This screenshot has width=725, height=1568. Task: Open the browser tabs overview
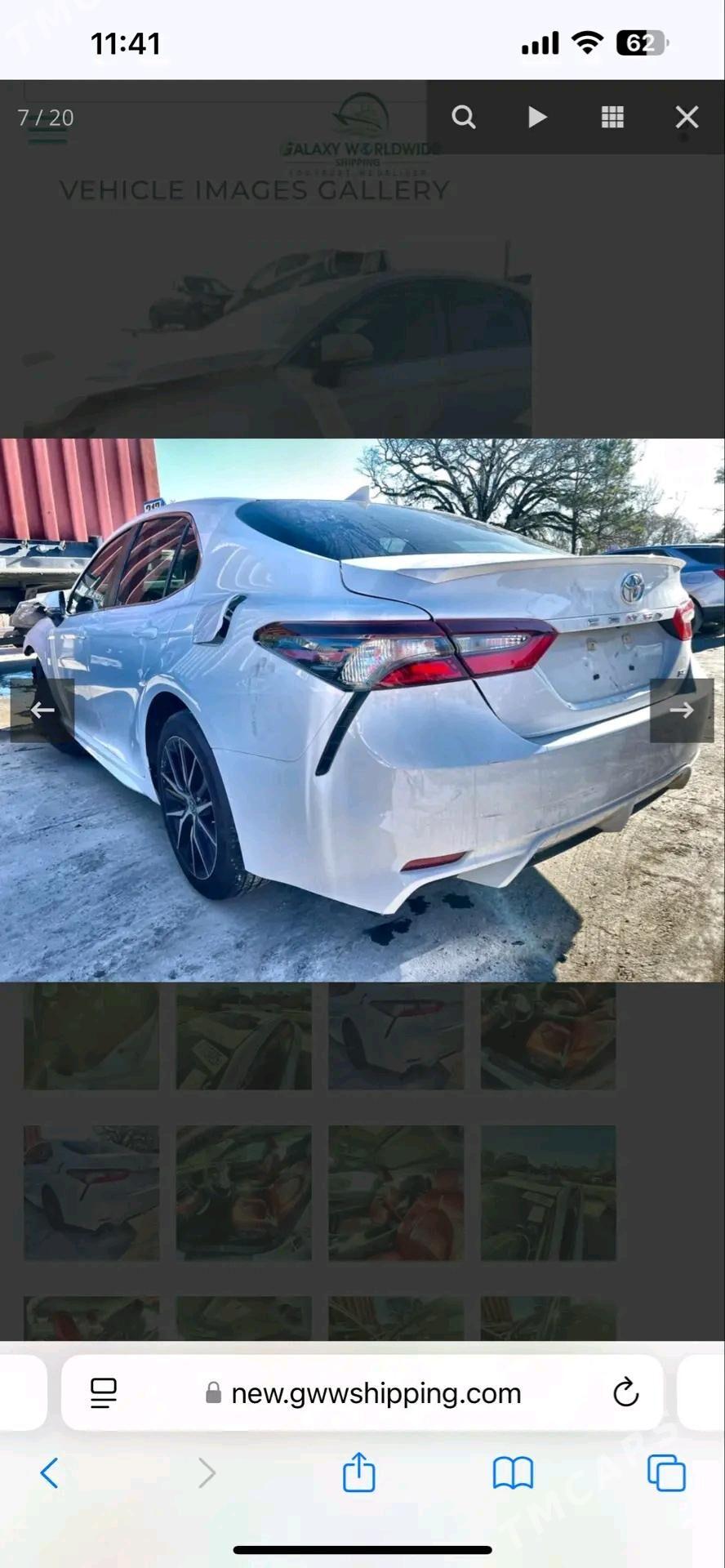click(666, 1473)
